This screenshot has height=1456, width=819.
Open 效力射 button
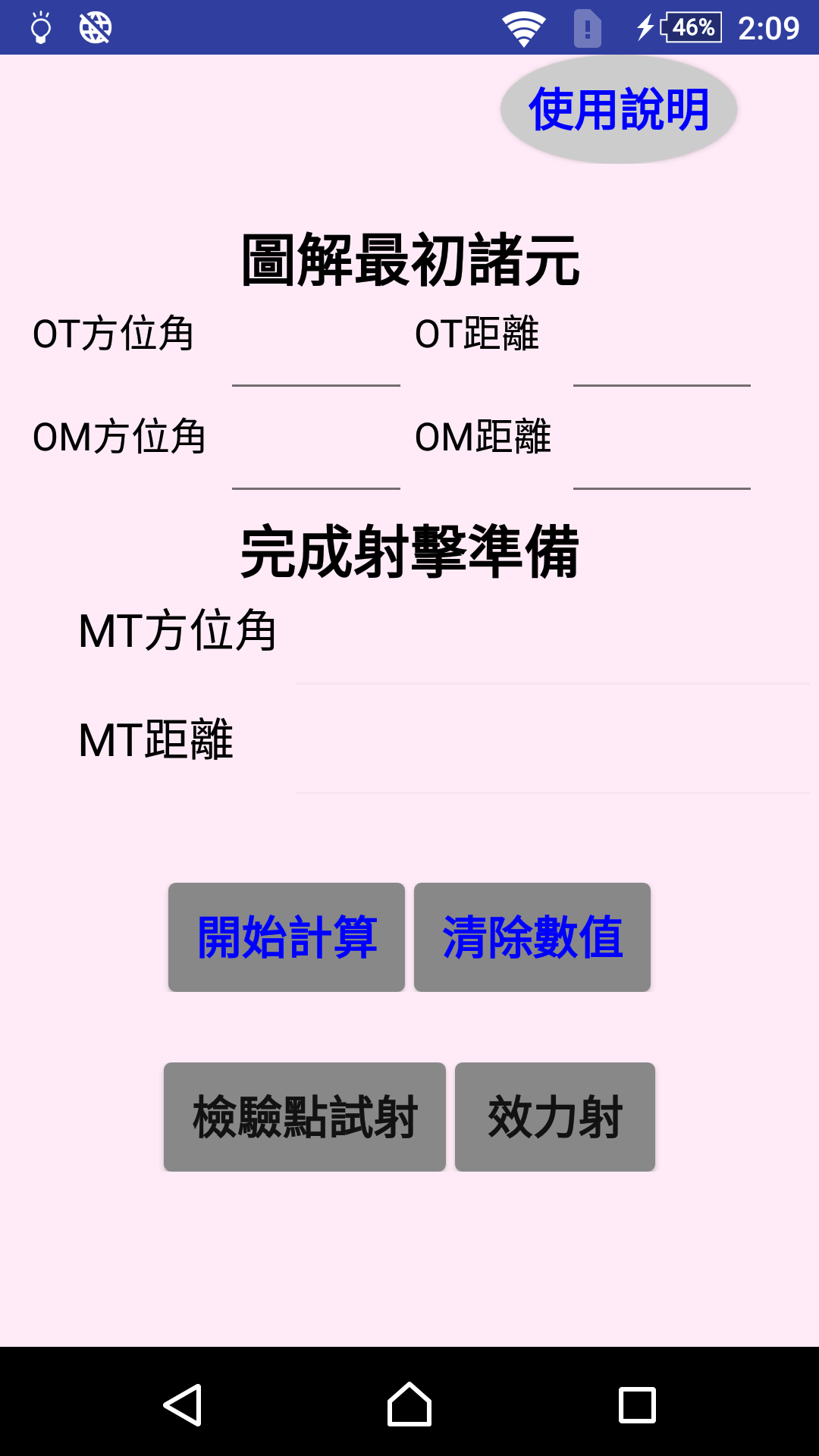(555, 1117)
